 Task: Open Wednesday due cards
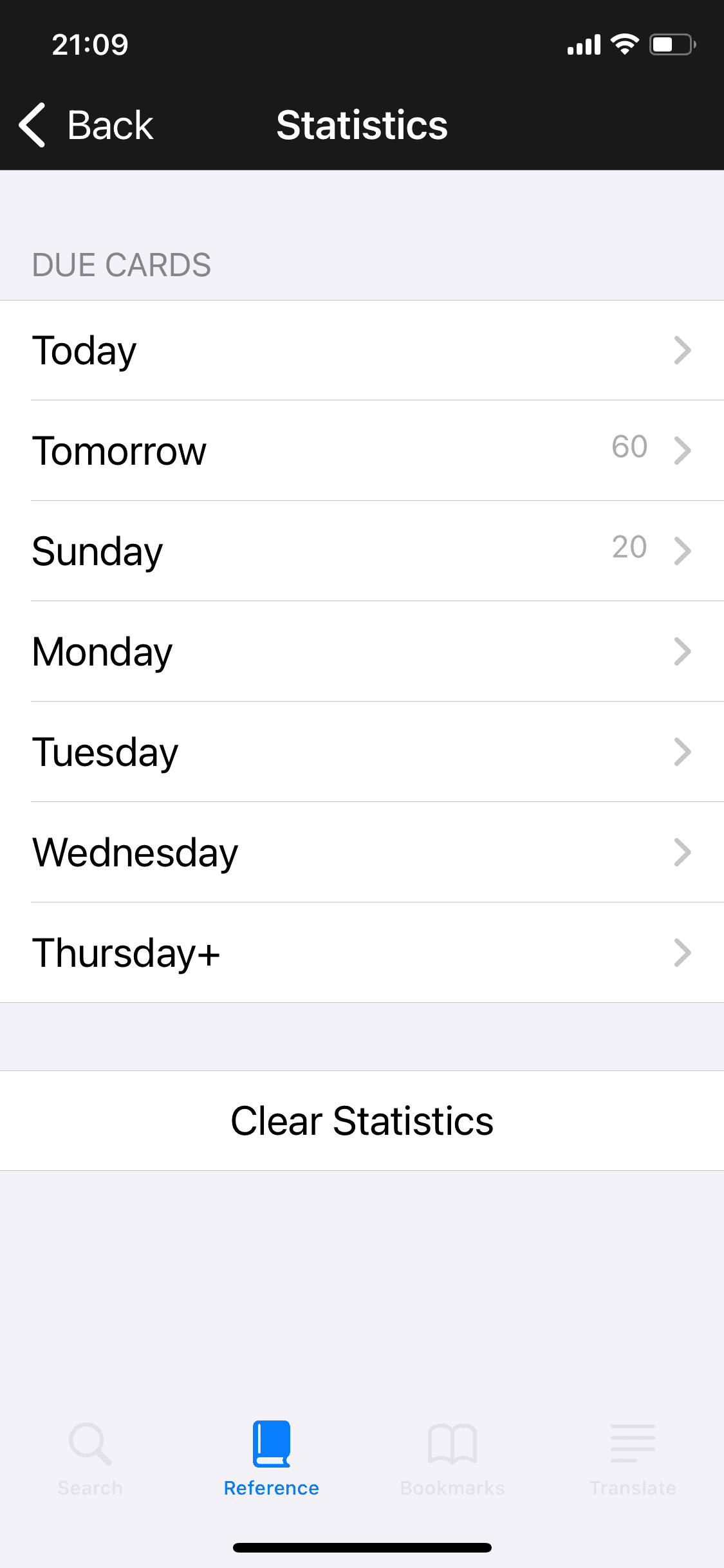tap(362, 852)
